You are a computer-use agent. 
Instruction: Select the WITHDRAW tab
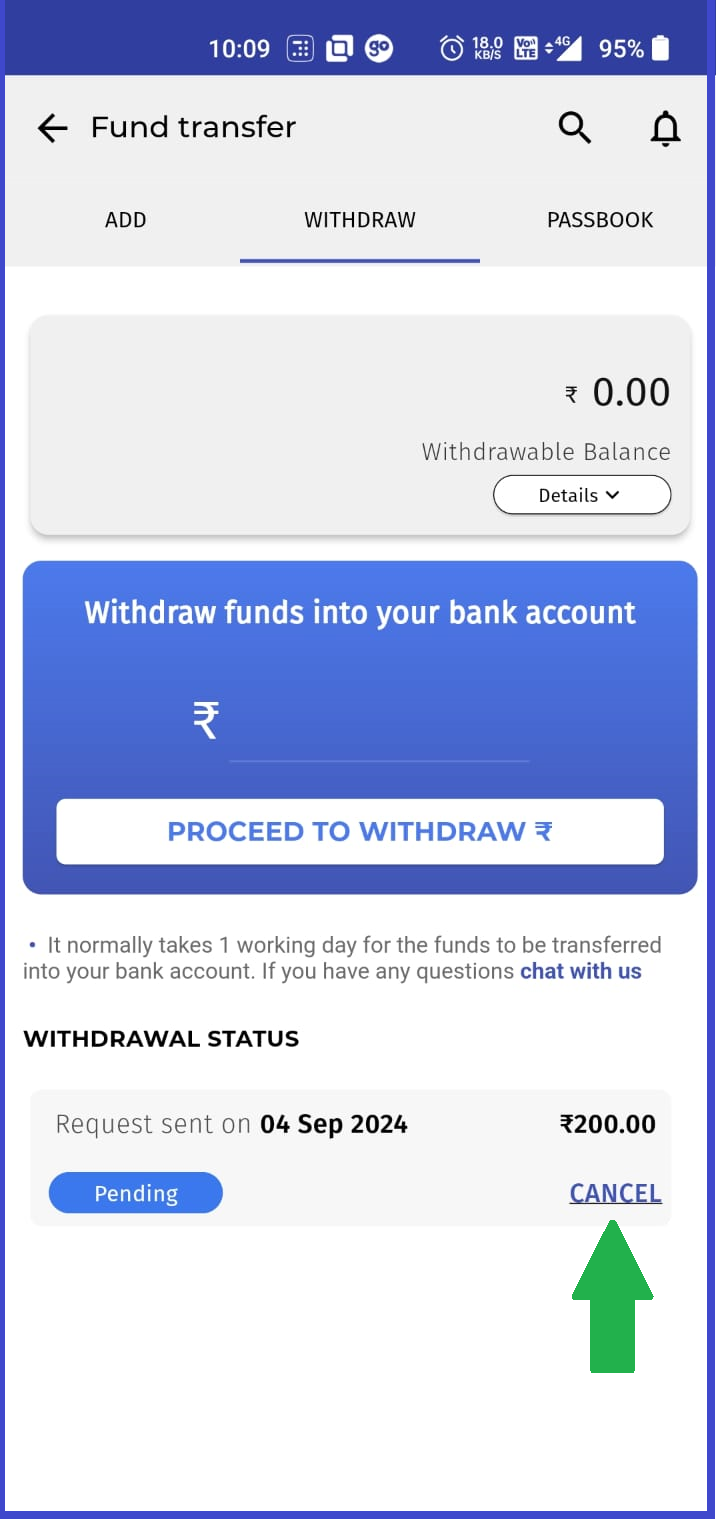tap(360, 220)
